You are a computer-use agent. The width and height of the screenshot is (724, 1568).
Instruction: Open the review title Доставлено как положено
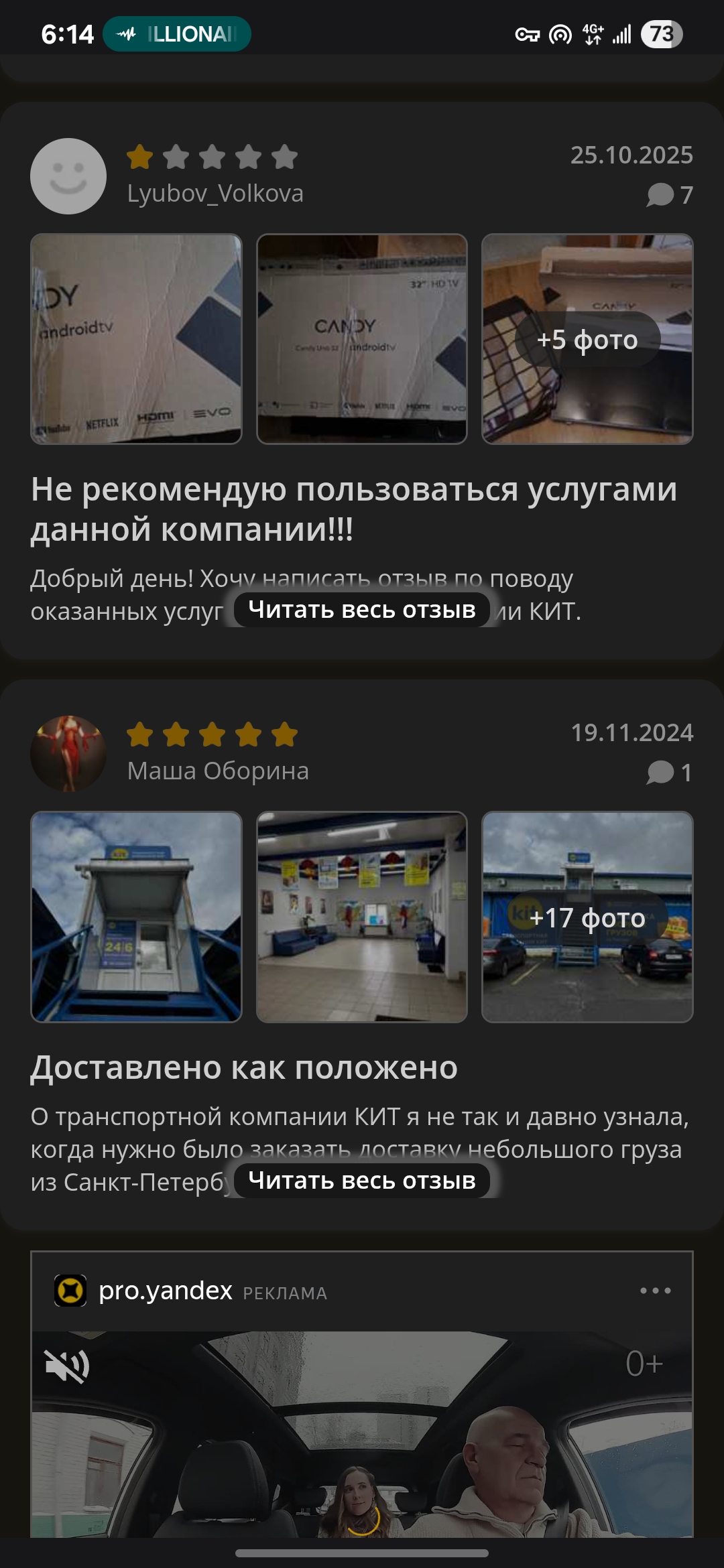pyautogui.click(x=244, y=1068)
